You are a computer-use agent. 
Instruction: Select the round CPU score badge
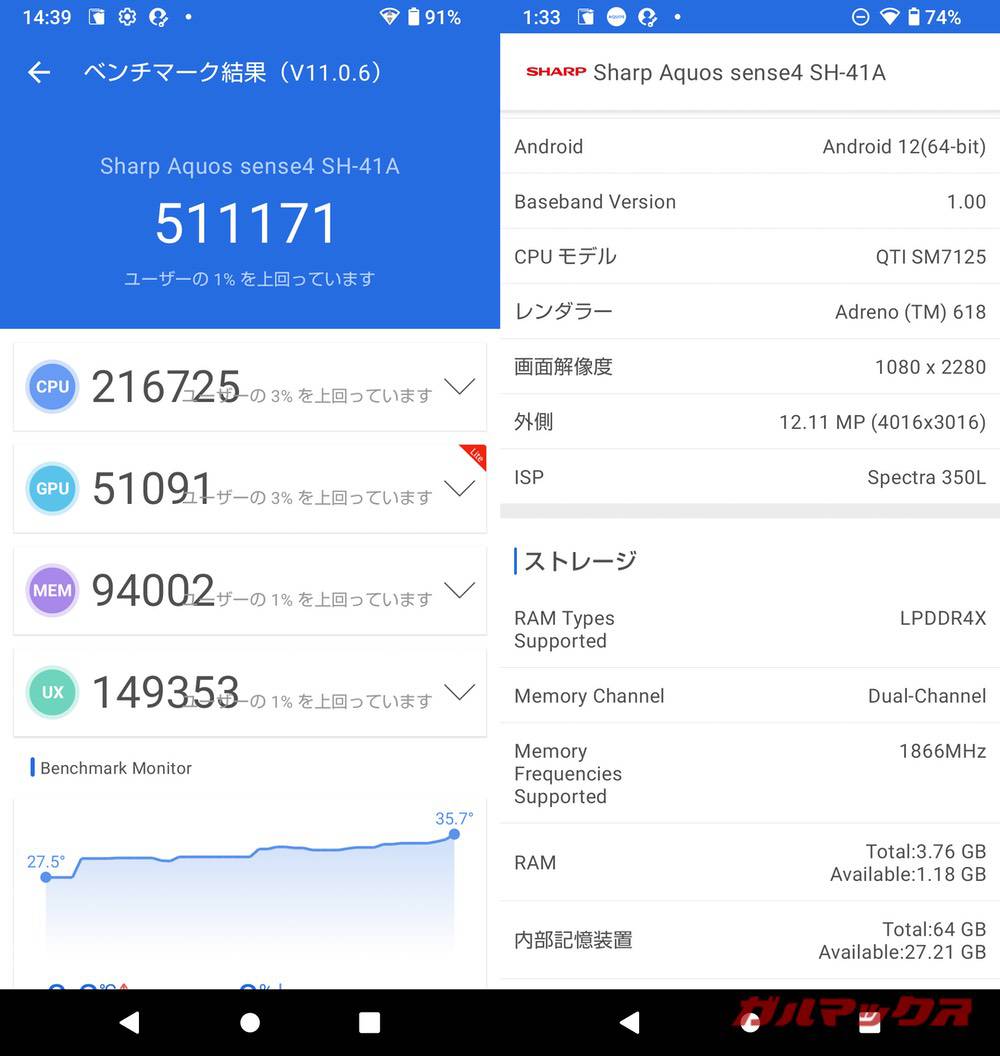point(52,387)
